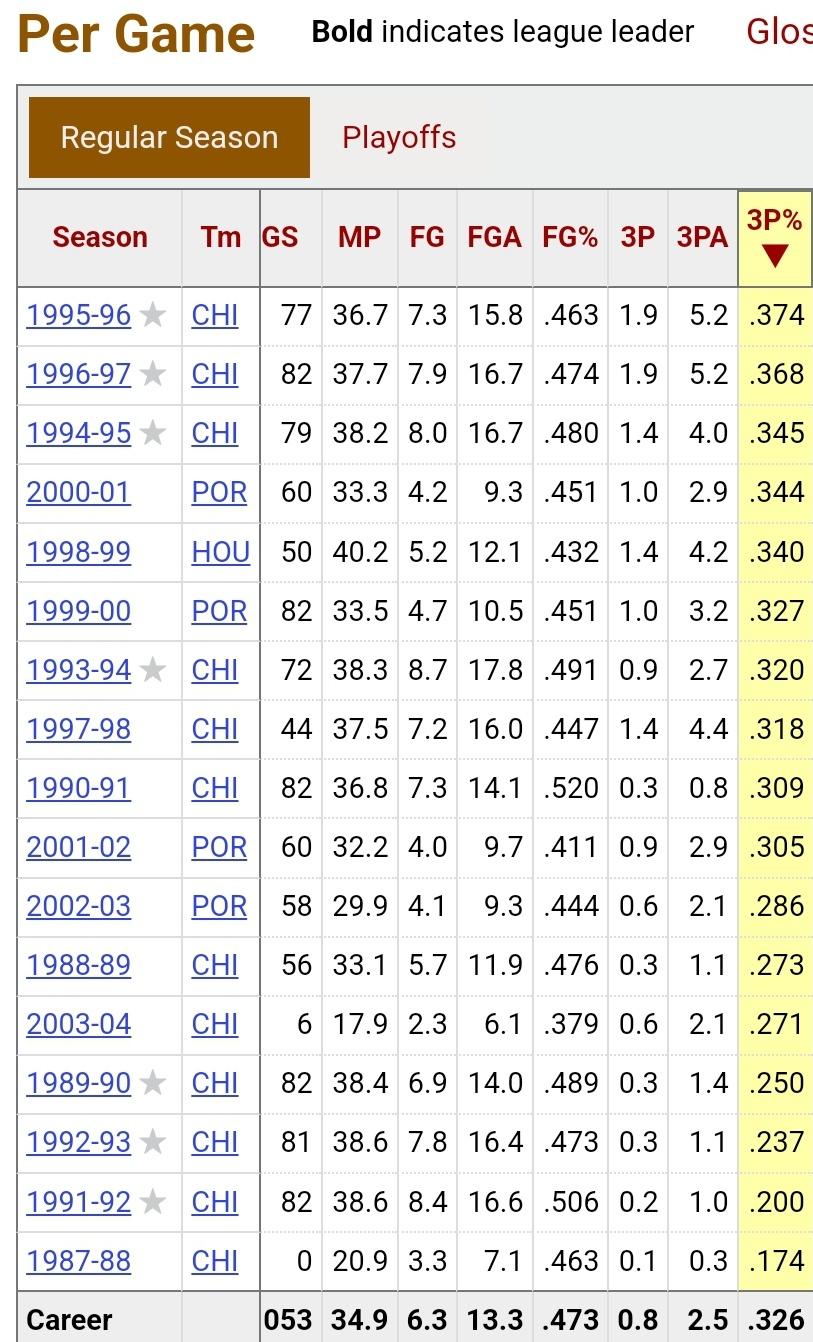Open the 2003-04 season link
The height and width of the screenshot is (1342, 813).
[x=78, y=1024]
